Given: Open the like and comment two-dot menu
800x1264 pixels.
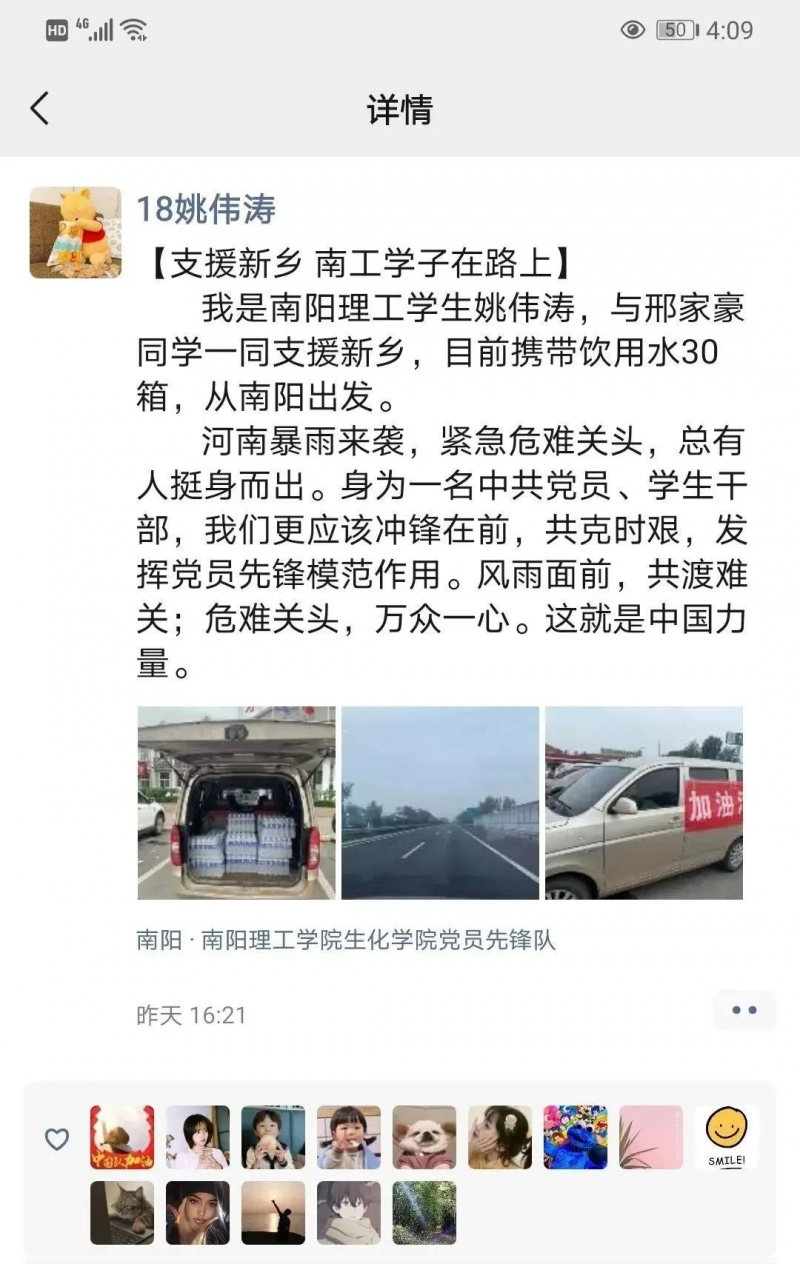Looking at the screenshot, I should 744,1010.
